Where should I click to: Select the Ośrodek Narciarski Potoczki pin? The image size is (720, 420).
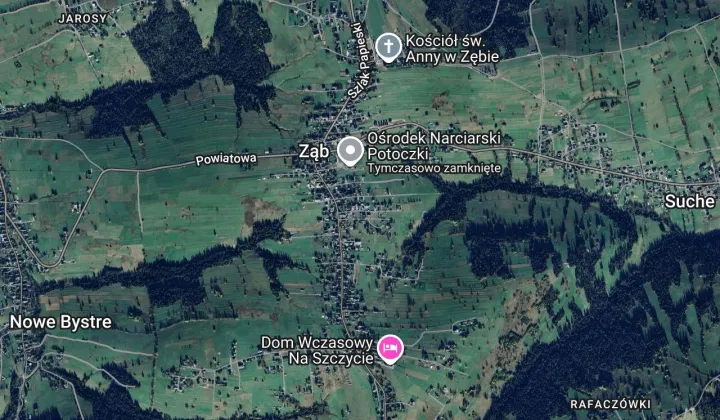pos(349,150)
